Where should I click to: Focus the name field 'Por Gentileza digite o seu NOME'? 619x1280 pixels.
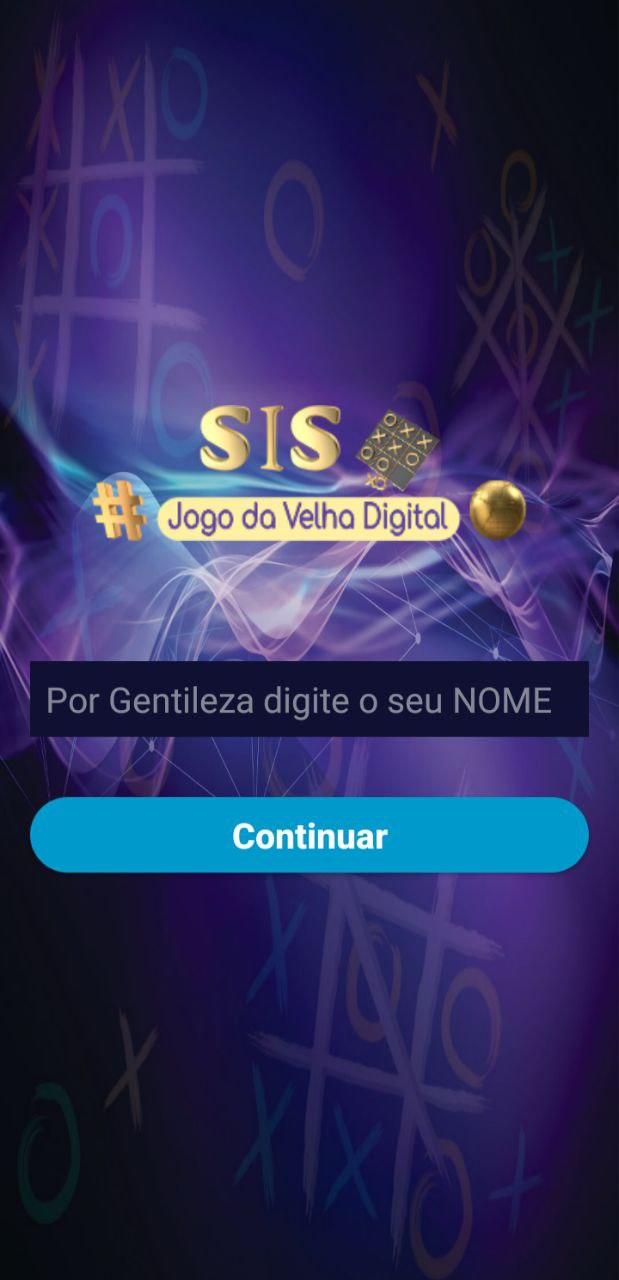(309, 699)
